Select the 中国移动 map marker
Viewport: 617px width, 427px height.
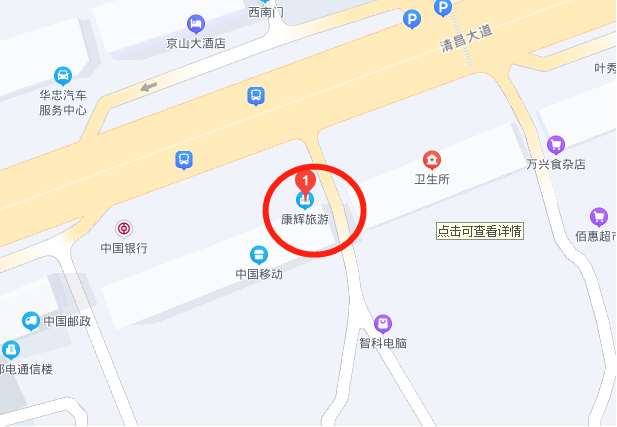tap(258, 255)
